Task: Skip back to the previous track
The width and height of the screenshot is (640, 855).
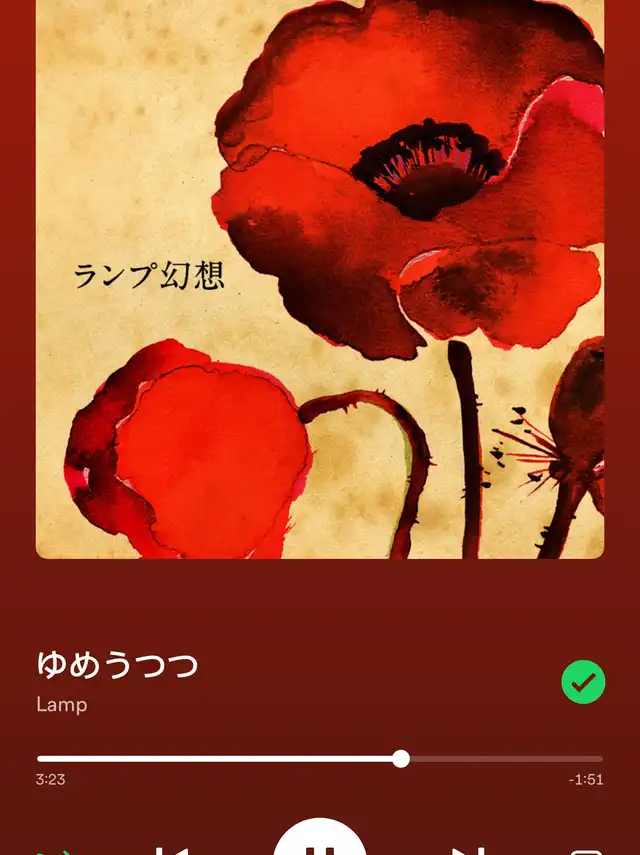Action: (x=171, y=849)
